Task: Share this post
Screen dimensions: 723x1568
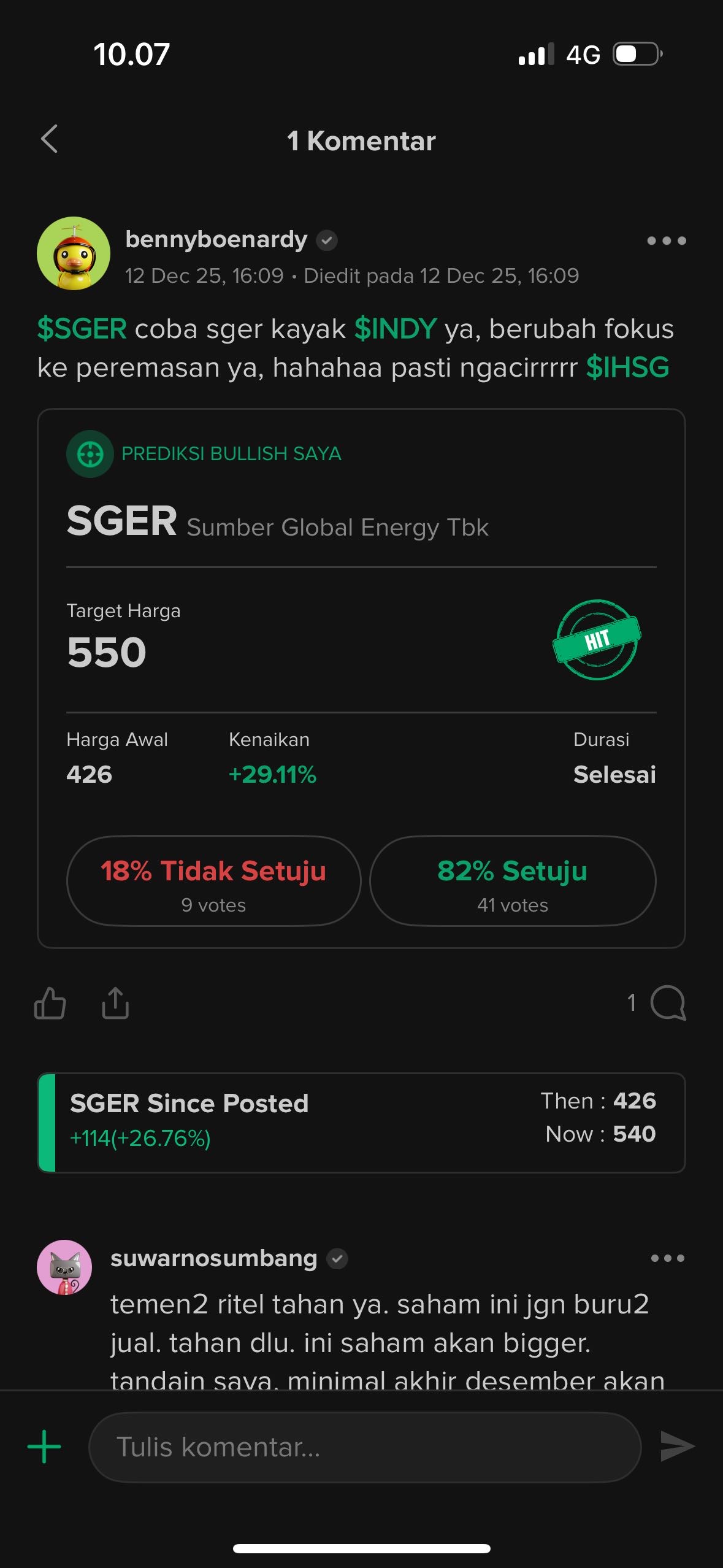Action: [115, 1004]
